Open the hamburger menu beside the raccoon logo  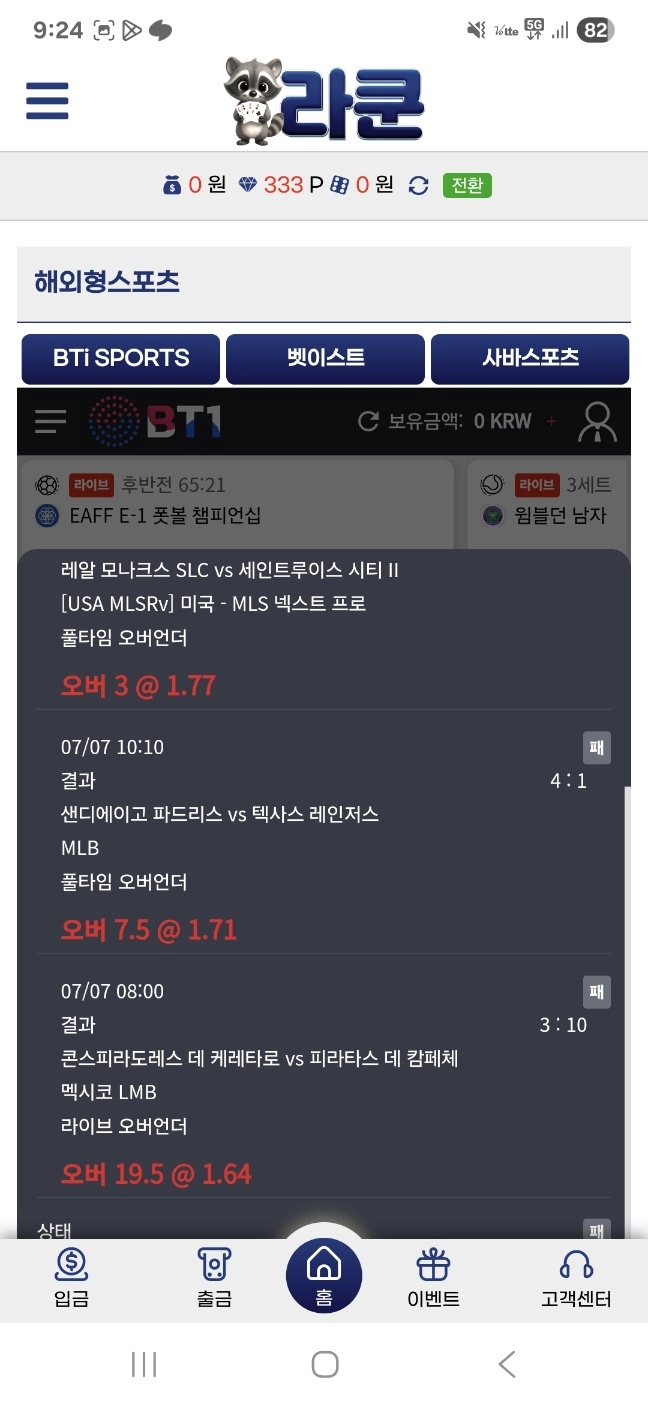47,101
